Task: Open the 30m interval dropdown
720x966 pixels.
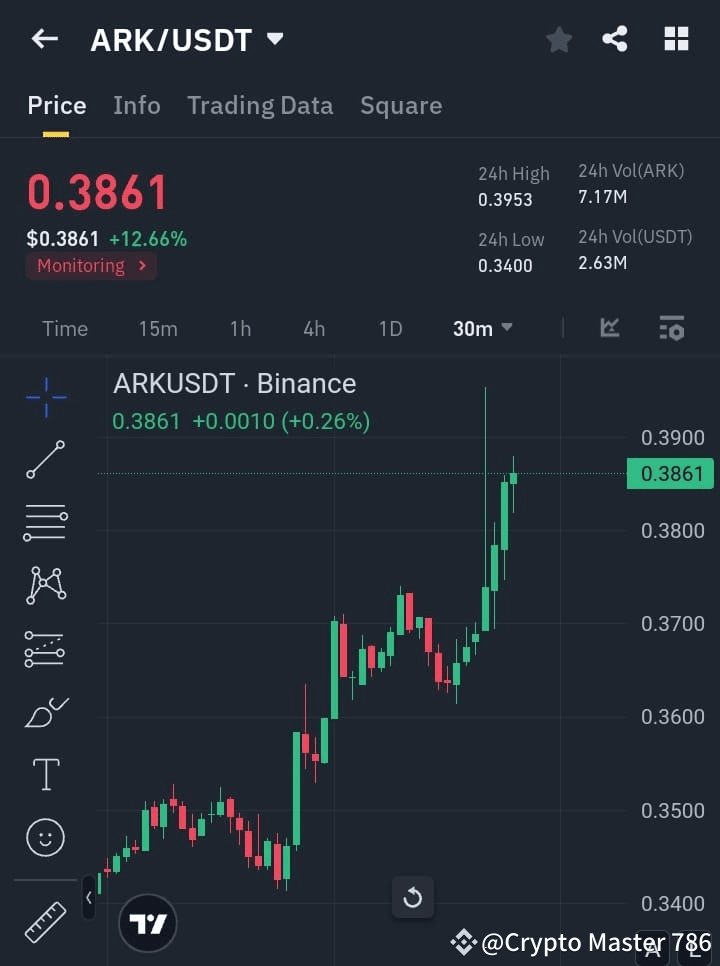Action: tap(483, 328)
